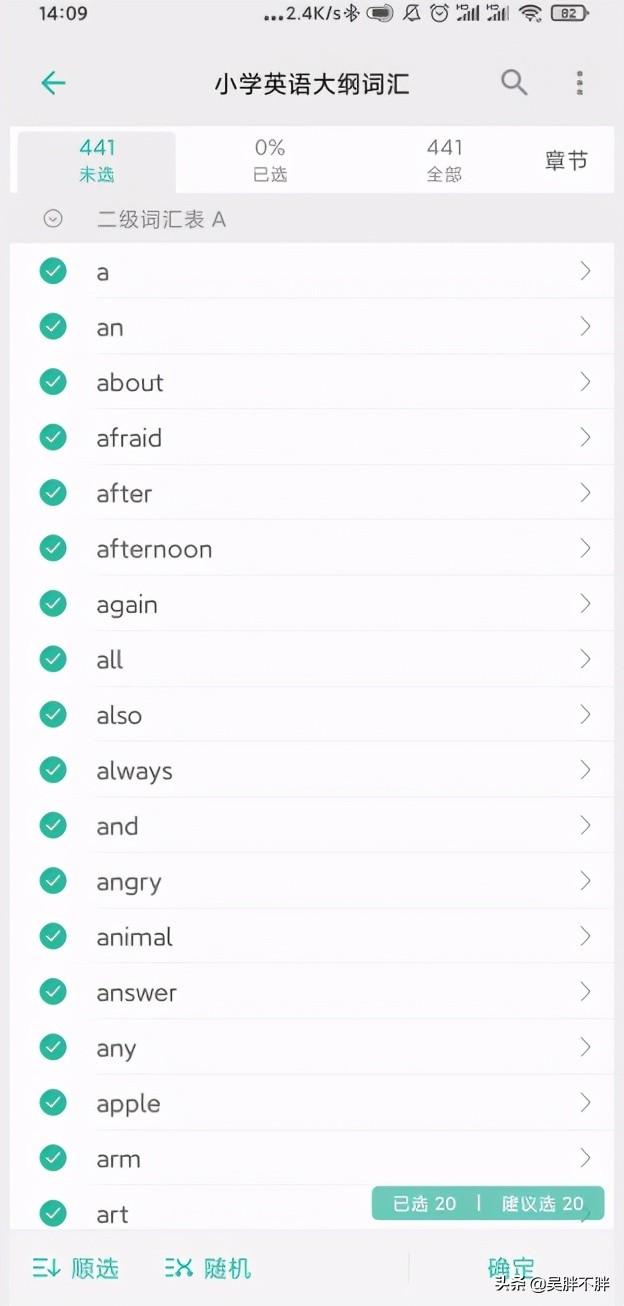
Task: Open the 章节 chapter selector
Action: click(x=566, y=161)
